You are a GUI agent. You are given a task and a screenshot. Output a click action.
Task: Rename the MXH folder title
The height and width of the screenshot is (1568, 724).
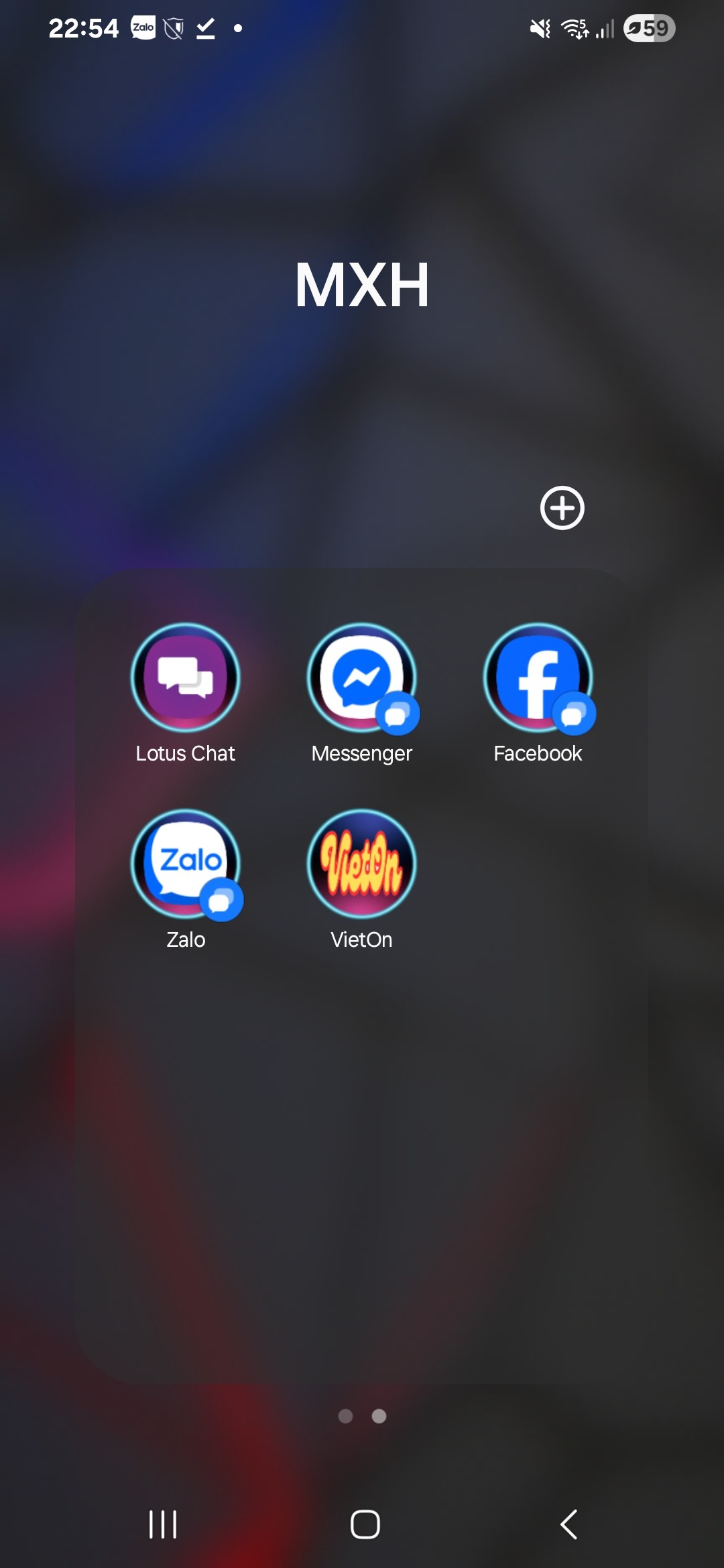[362, 285]
